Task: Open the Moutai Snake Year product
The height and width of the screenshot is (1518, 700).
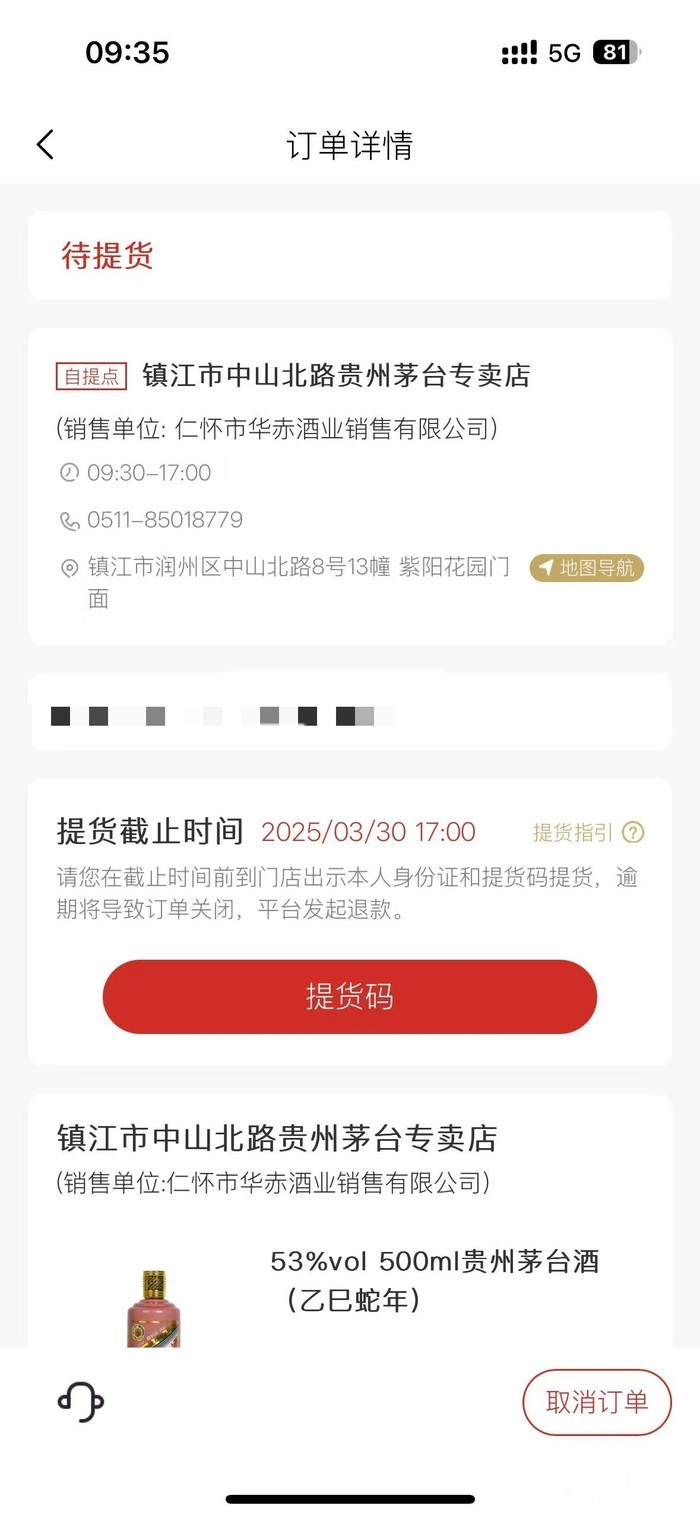Action: click(x=434, y=1280)
